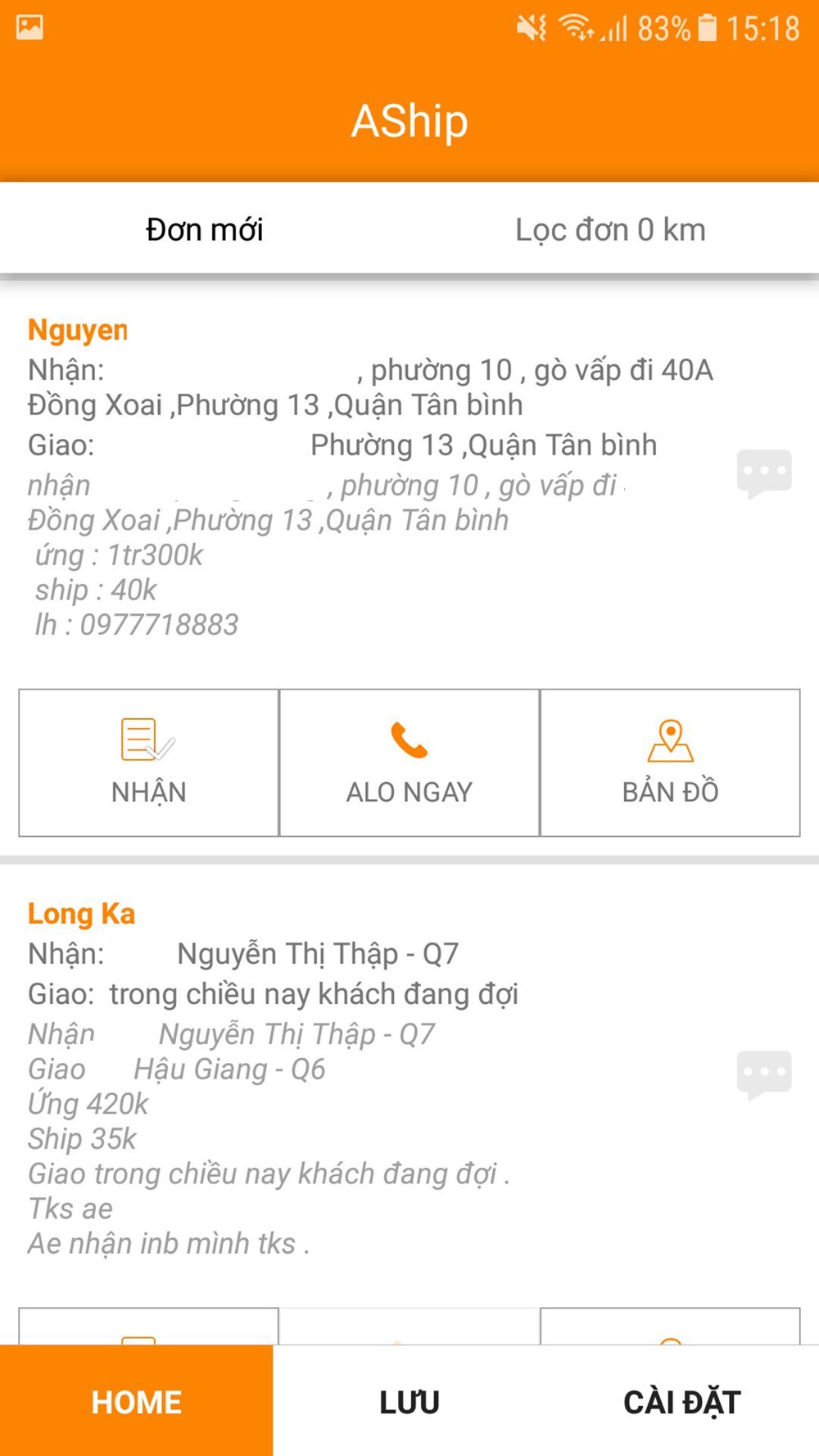The width and height of the screenshot is (819, 1456).
Task: Open the chat bubble on Nguyen's order
Action: [x=763, y=473]
